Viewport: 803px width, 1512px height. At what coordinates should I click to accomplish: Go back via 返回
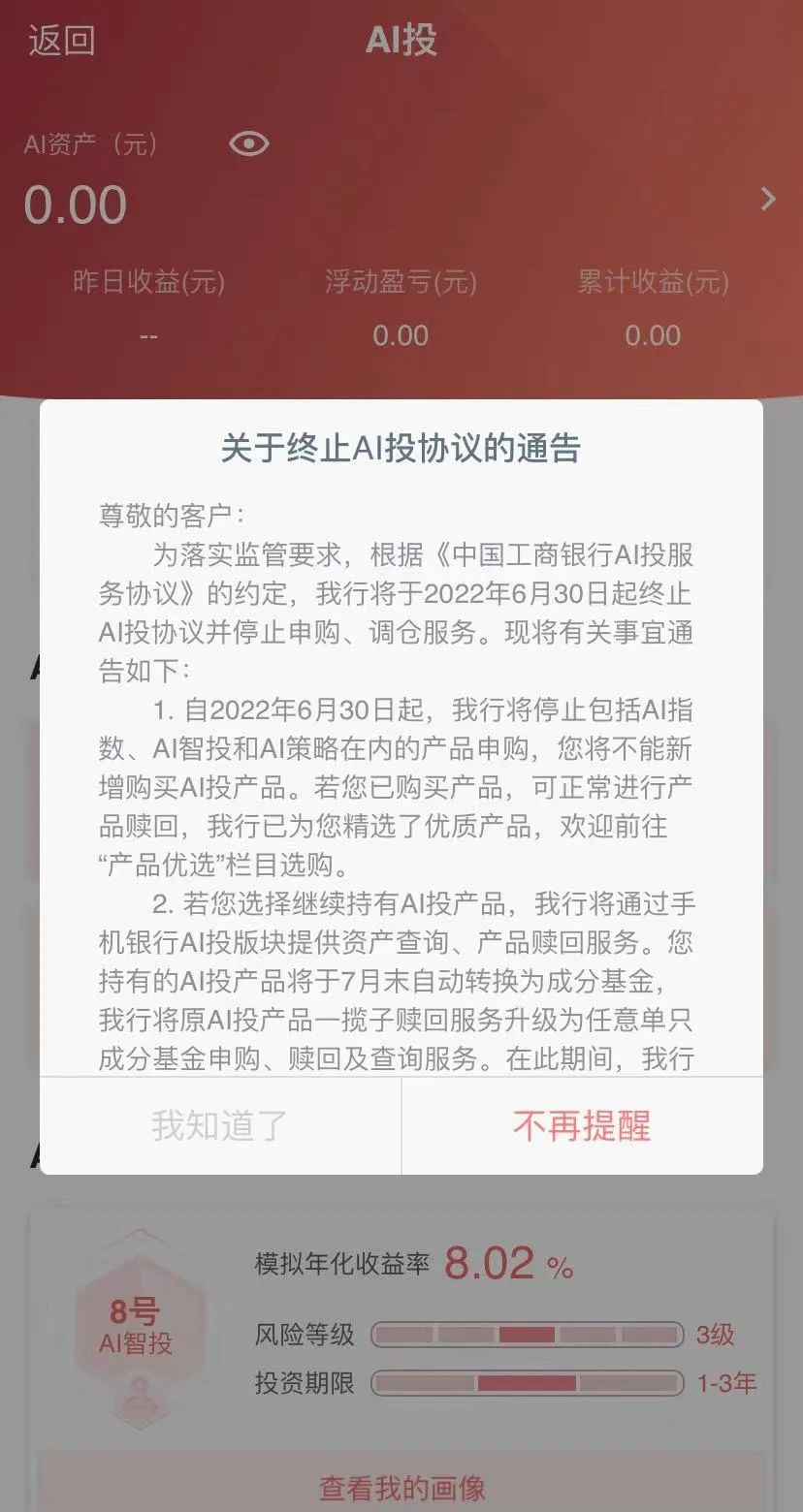tap(61, 41)
